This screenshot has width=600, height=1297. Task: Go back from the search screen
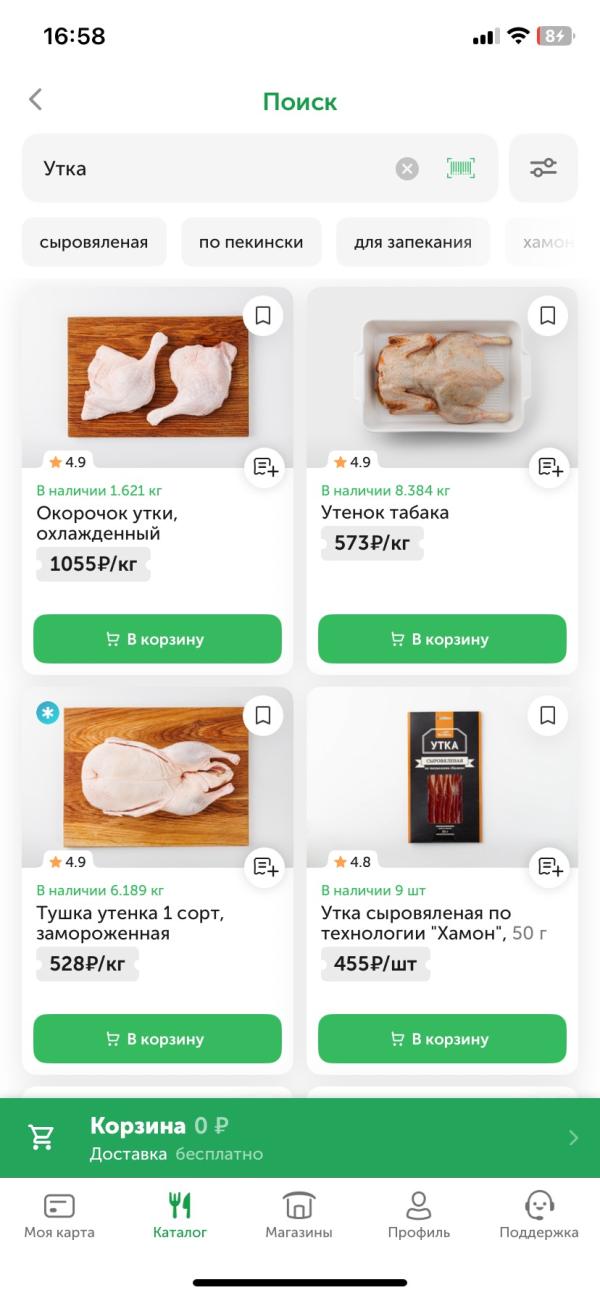tap(36, 100)
